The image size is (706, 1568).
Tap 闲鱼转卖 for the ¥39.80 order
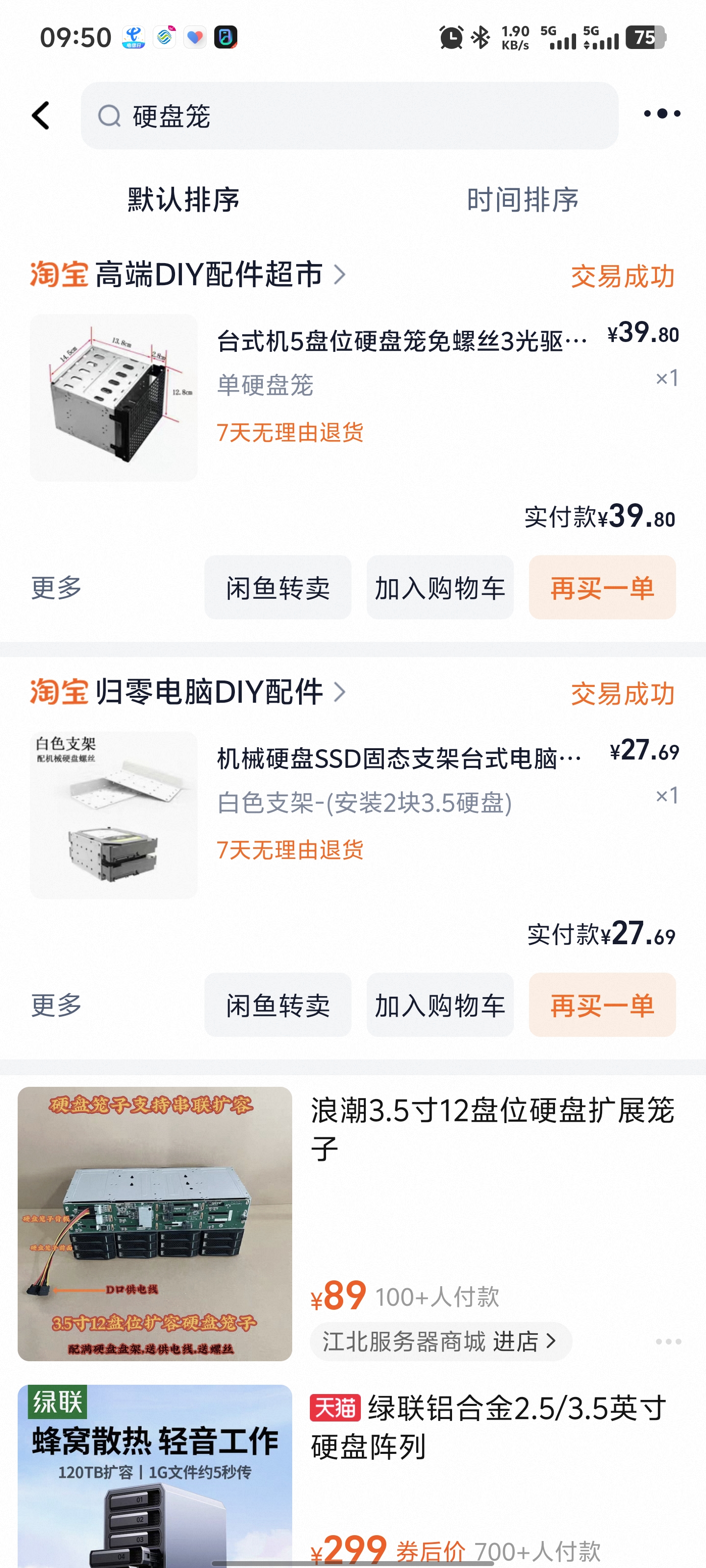click(x=278, y=588)
